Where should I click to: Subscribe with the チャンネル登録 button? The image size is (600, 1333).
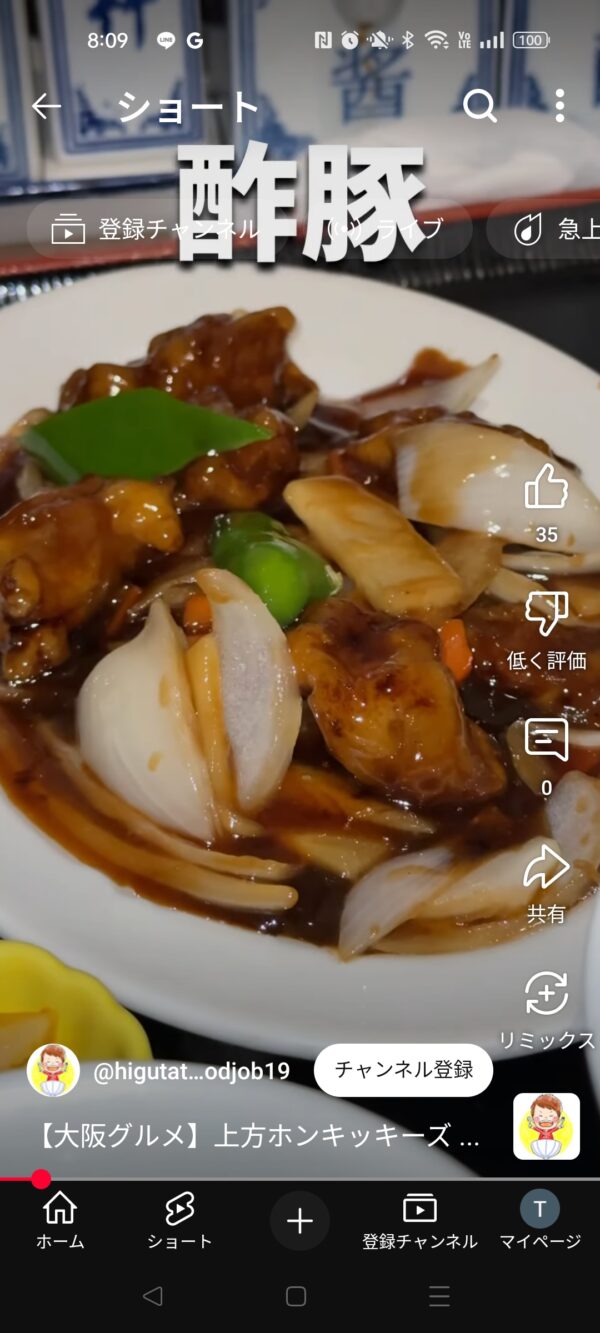pyautogui.click(x=403, y=1070)
